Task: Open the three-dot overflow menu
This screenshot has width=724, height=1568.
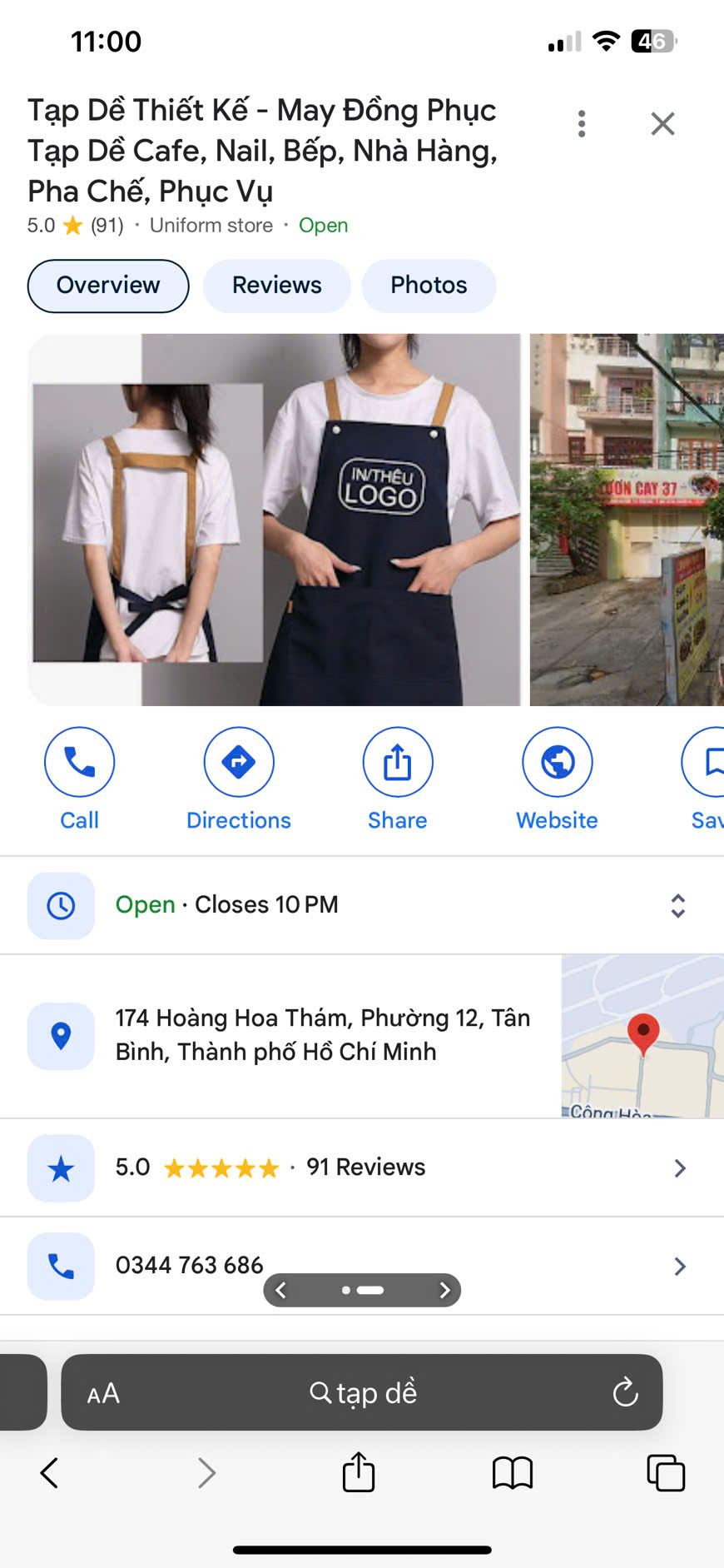Action: pyautogui.click(x=581, y=123)
